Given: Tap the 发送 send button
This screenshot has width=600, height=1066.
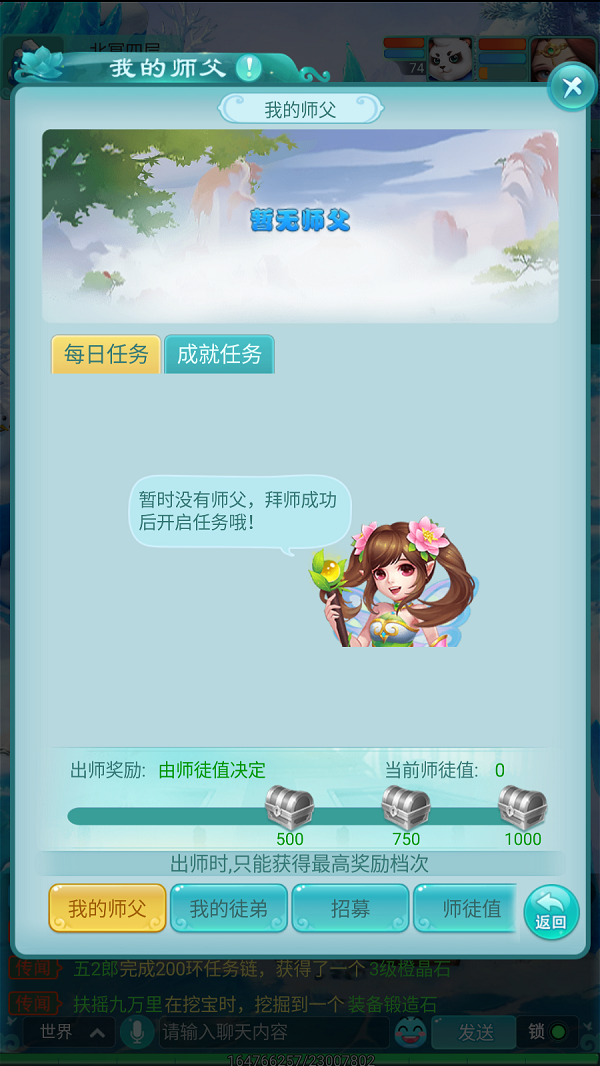Looking at the screenshot, I should (x=474, y=1033).
